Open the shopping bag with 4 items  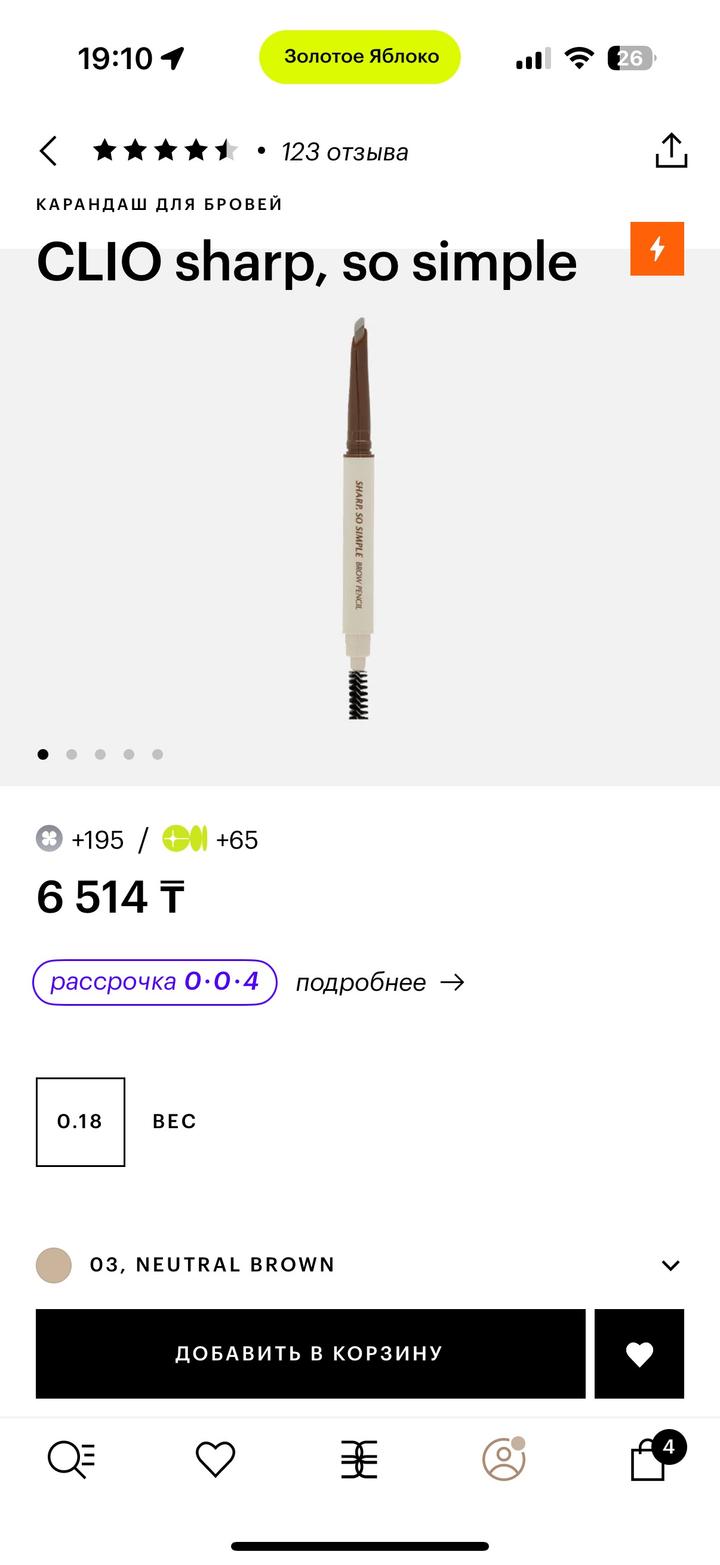coord(649,1460)
